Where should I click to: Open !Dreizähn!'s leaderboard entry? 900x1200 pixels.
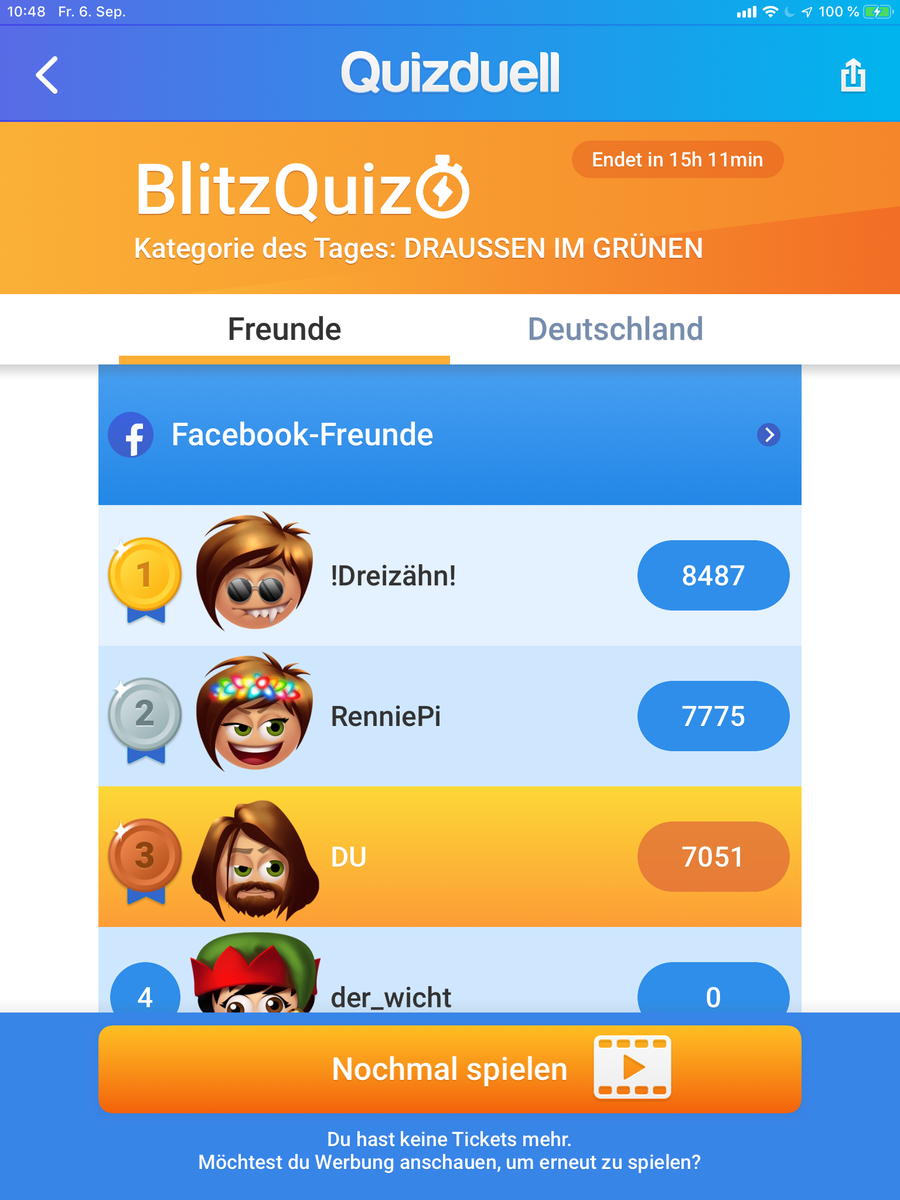449,575
